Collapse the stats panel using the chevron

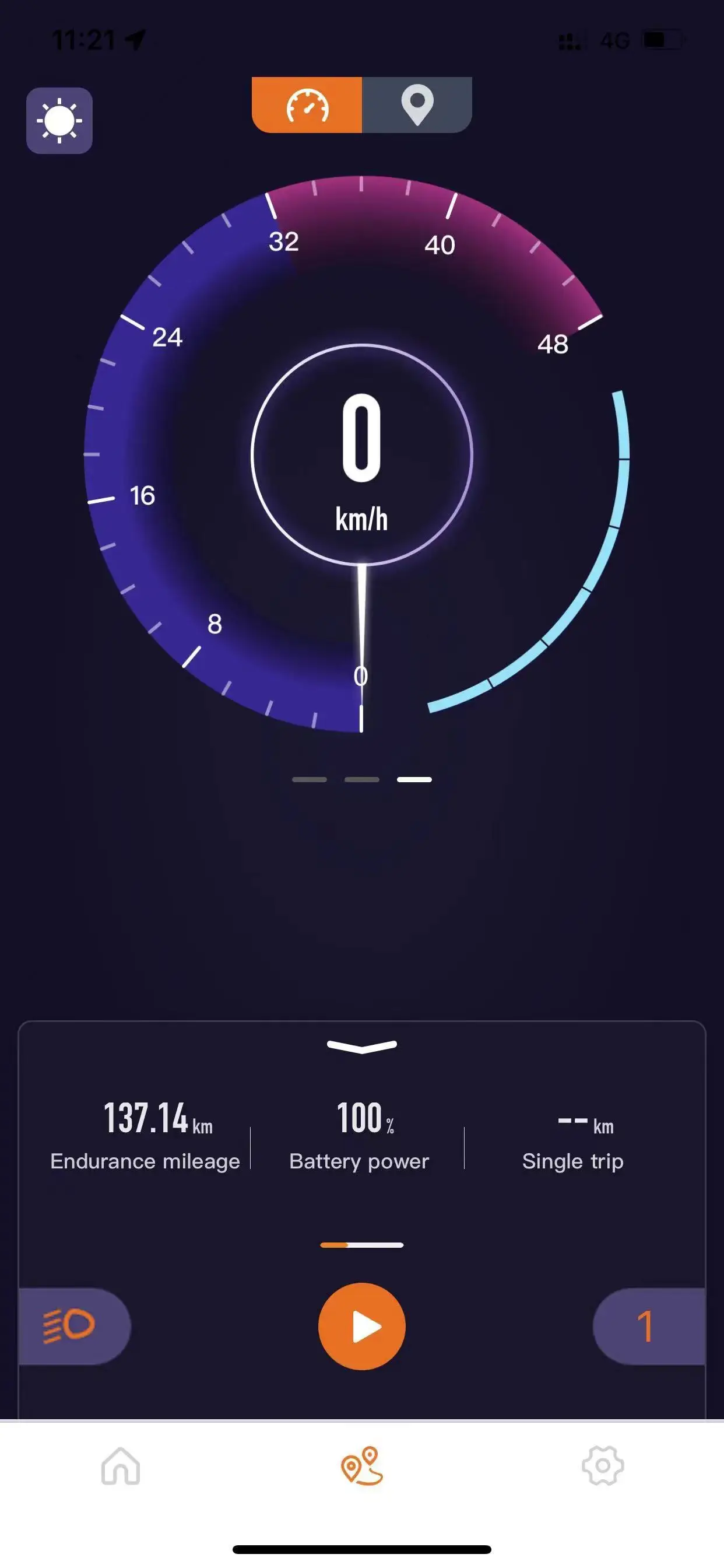point(362,1046)
